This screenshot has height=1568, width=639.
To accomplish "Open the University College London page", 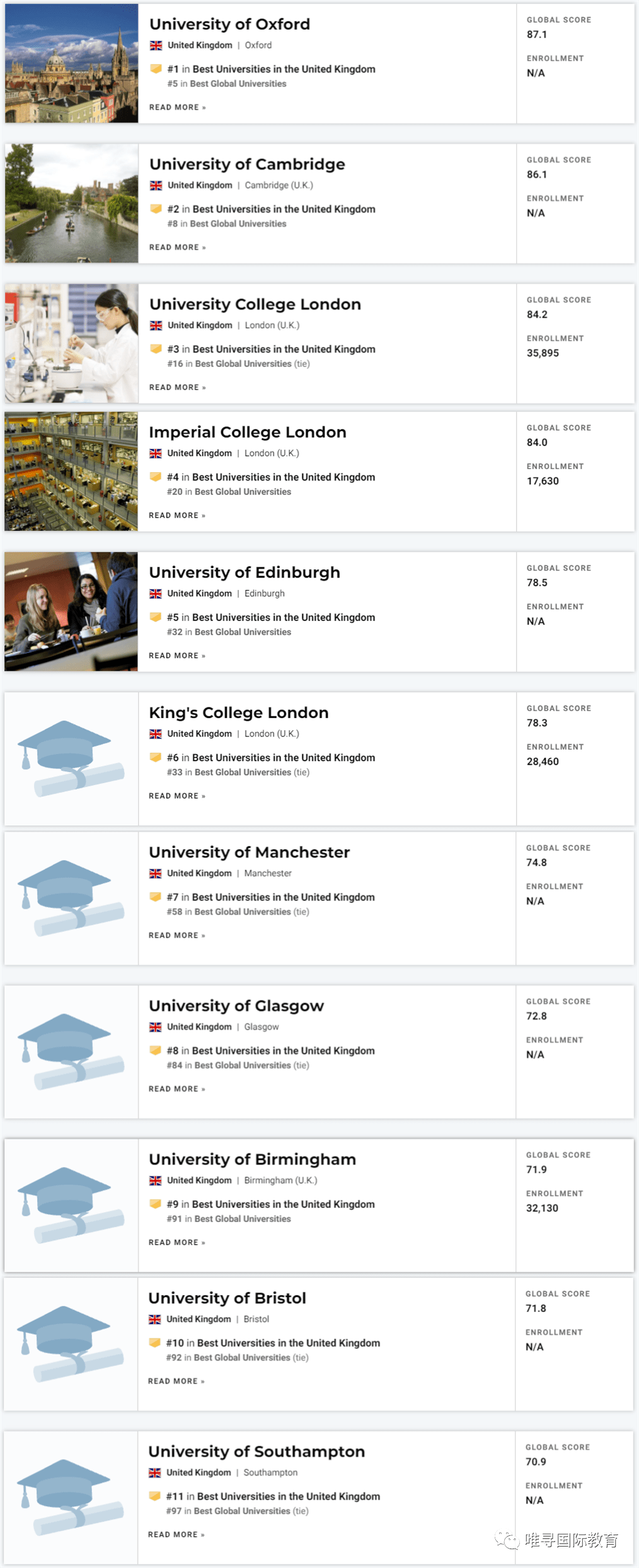I will pyautogui.click(x=255, y=303).
